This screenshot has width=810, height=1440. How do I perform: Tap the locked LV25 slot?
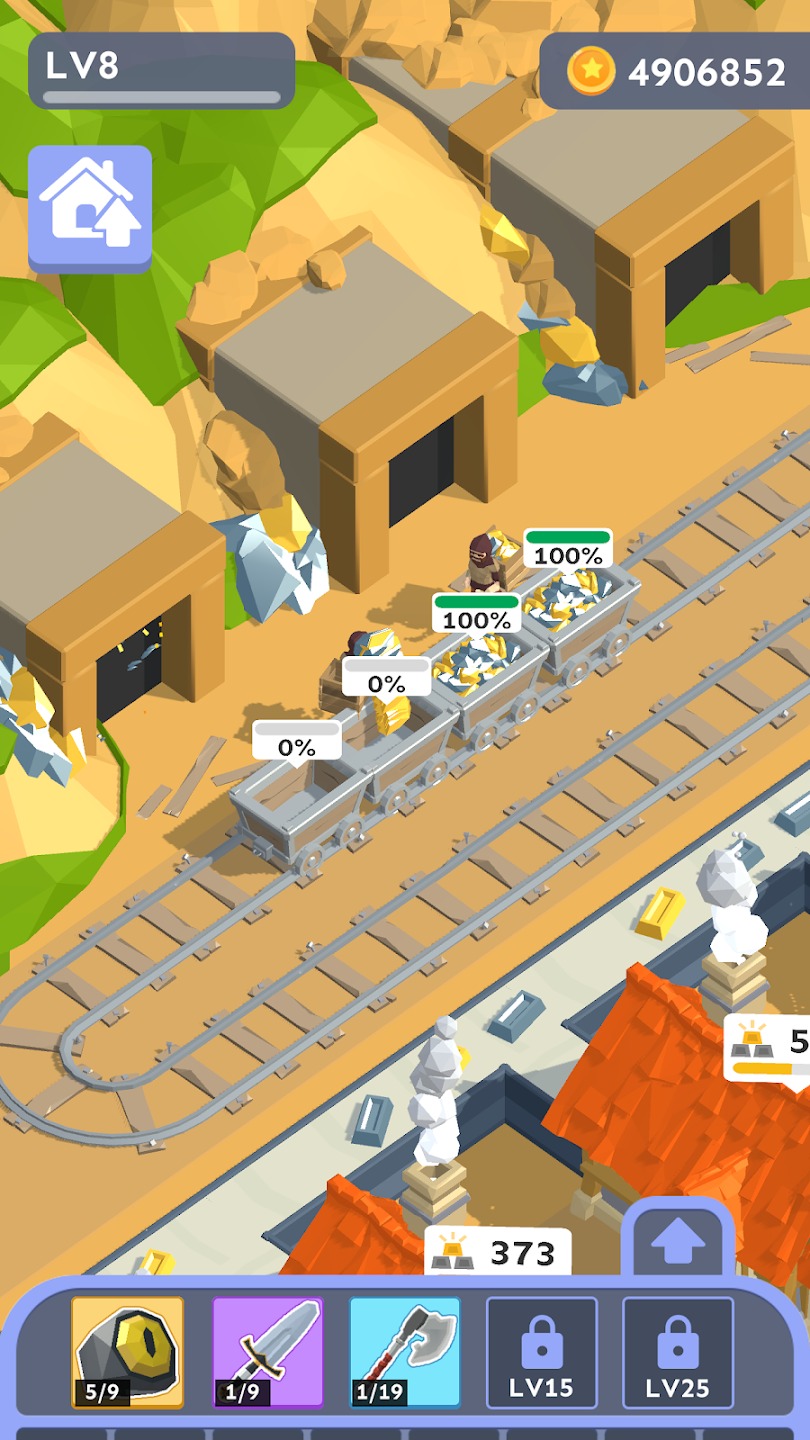click(678, 1352)
